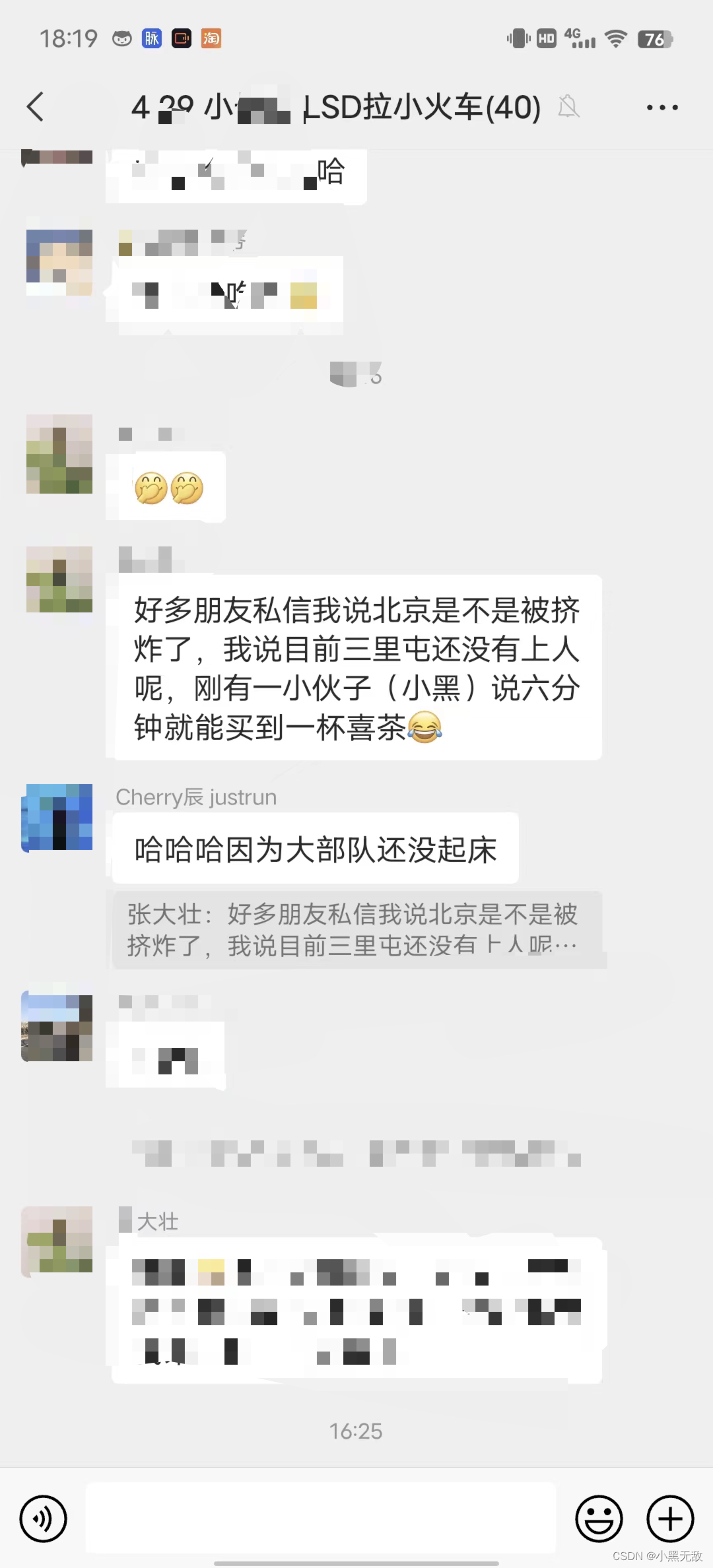The width and height of the screenshot is (713, 1568).
Task: Open the group chat overflow menu
Action: (x=662, y=108)
